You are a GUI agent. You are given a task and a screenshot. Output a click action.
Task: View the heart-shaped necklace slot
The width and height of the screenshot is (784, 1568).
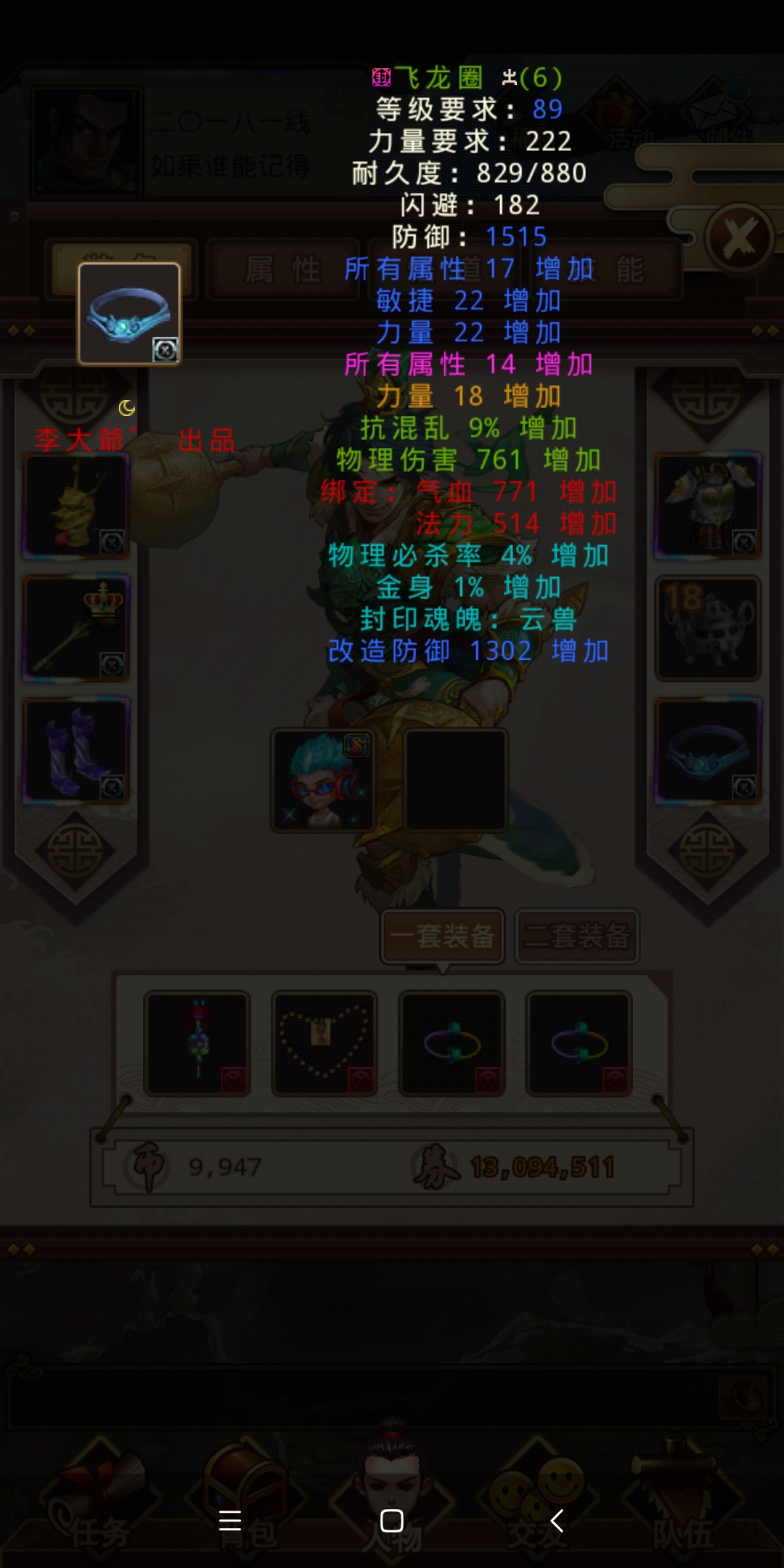coord(324,1043)
